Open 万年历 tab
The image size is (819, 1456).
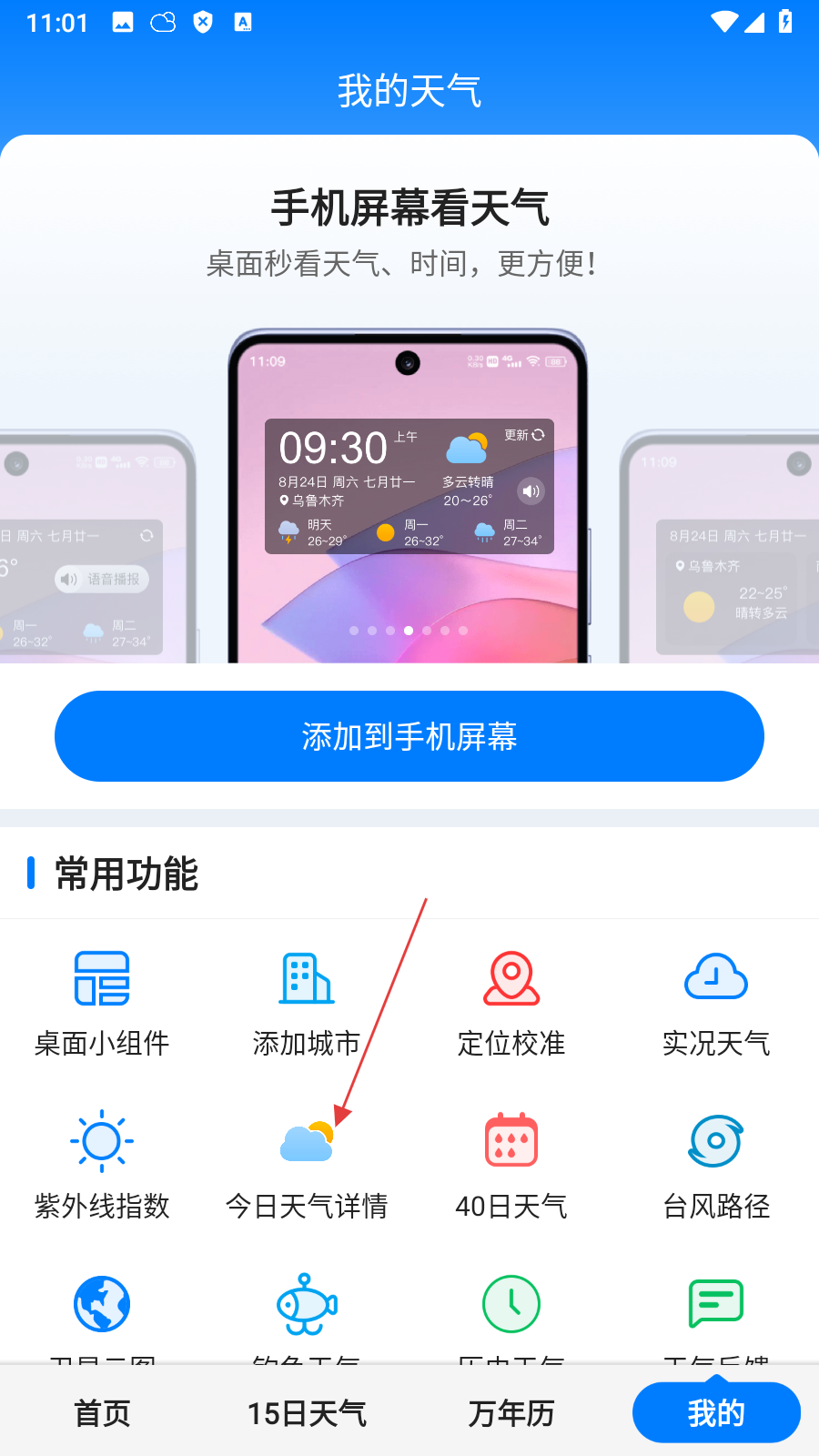coord(511,1412)
